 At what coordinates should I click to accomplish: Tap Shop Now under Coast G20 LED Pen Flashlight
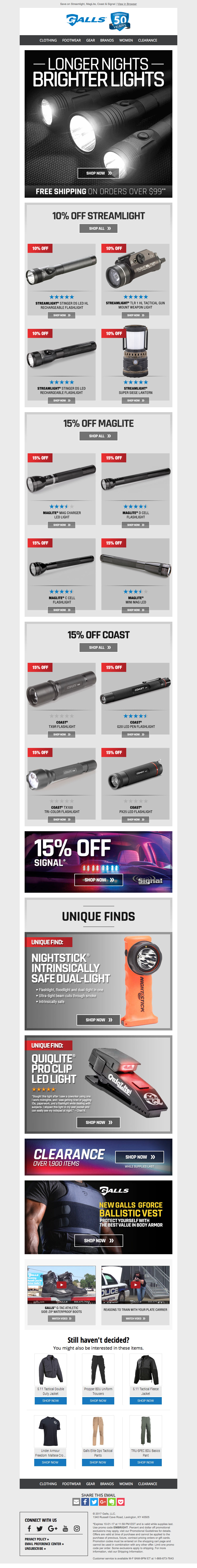click(135, 734)
